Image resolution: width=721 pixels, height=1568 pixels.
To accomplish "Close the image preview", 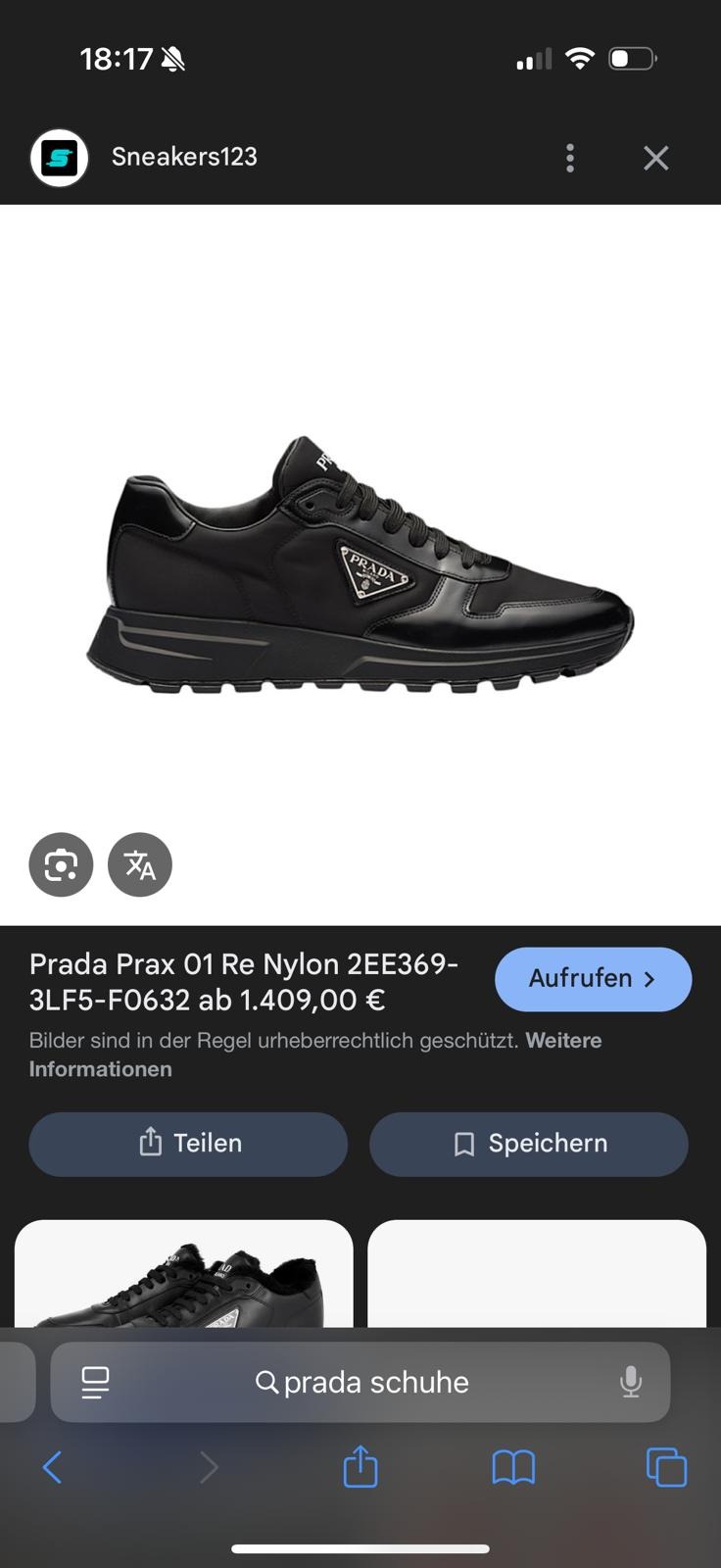I will pos(655,158).
